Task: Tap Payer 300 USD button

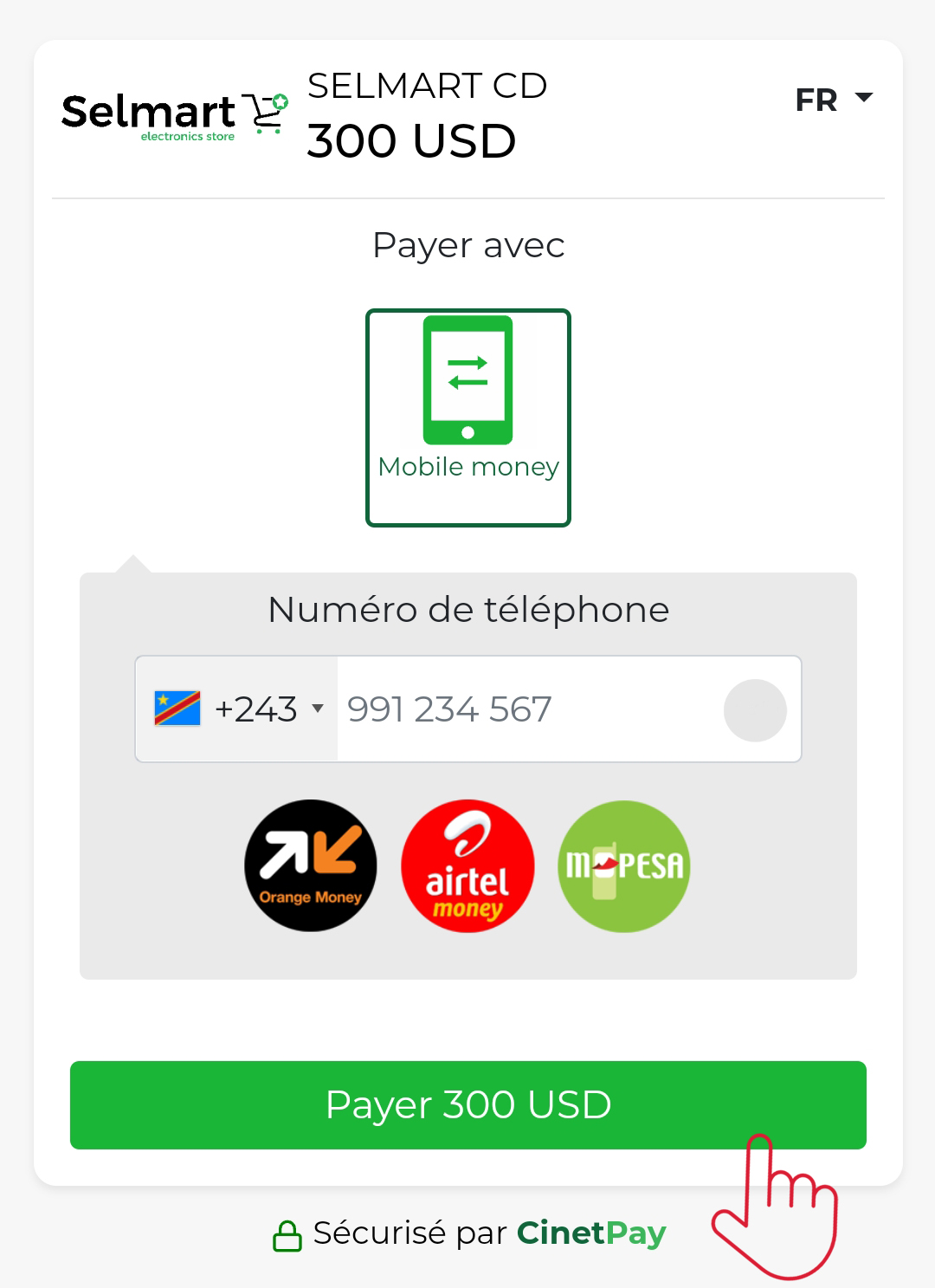Action: click(x=468, y=1105)
